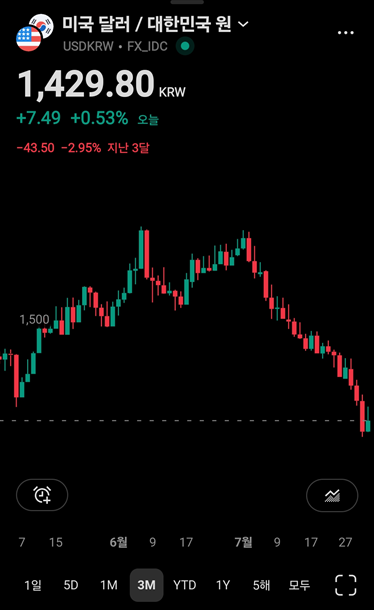Select the 5D time range
The image size is (374, 610).
[71, 585]
